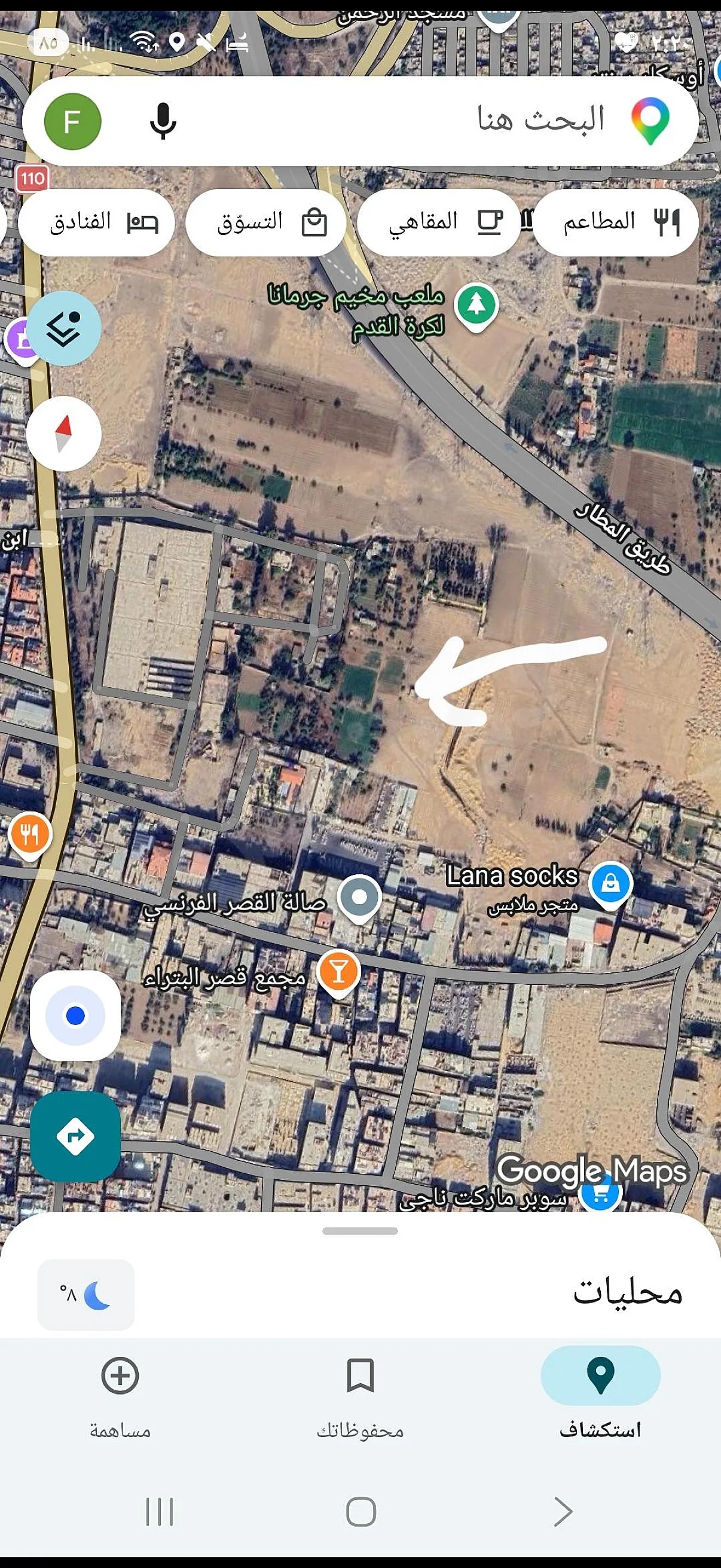Open the weather temperature chip
721x1568 pixels.
pos(85,1295)
